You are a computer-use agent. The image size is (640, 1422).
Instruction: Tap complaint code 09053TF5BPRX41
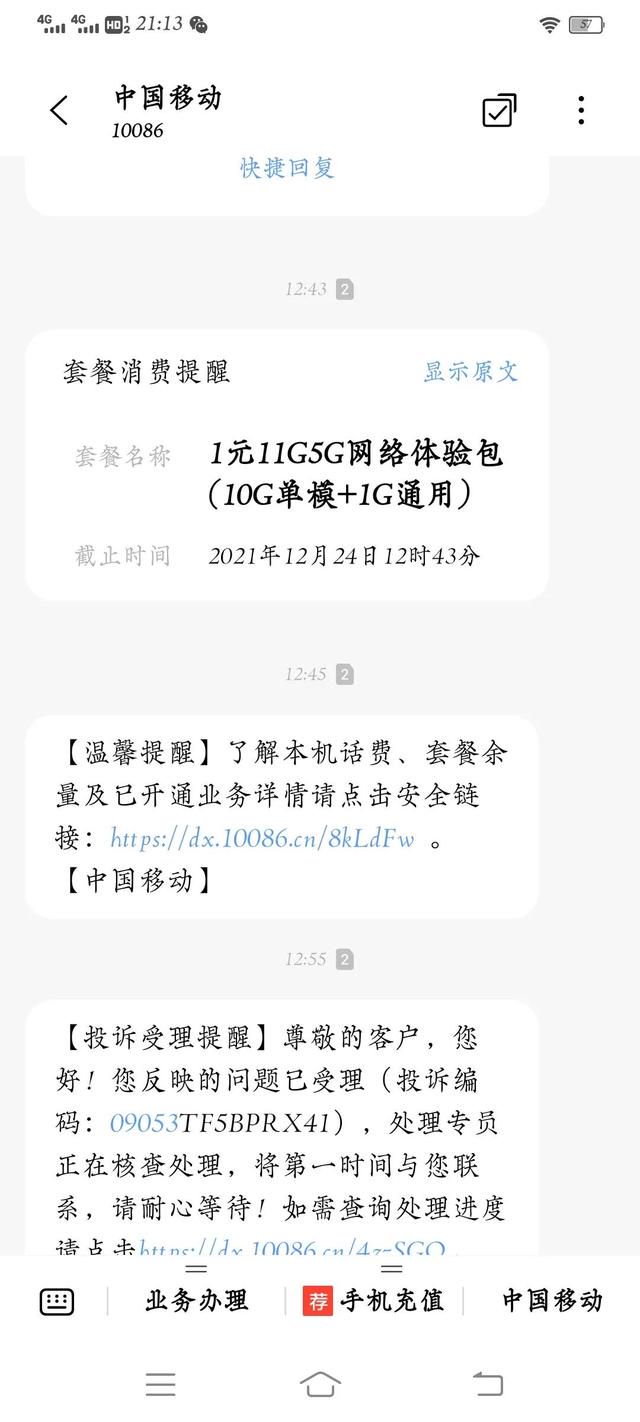coord(220,1123)
